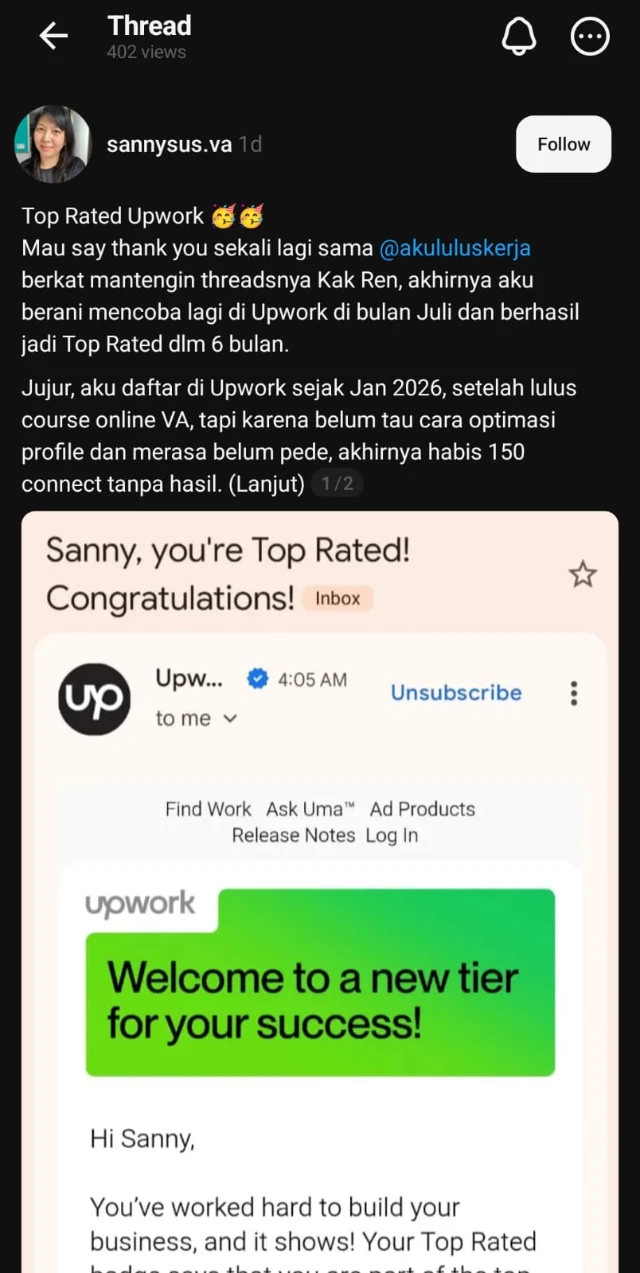Open the @akululuskerja mention
640x1273 pixels.
pos(455,247)
